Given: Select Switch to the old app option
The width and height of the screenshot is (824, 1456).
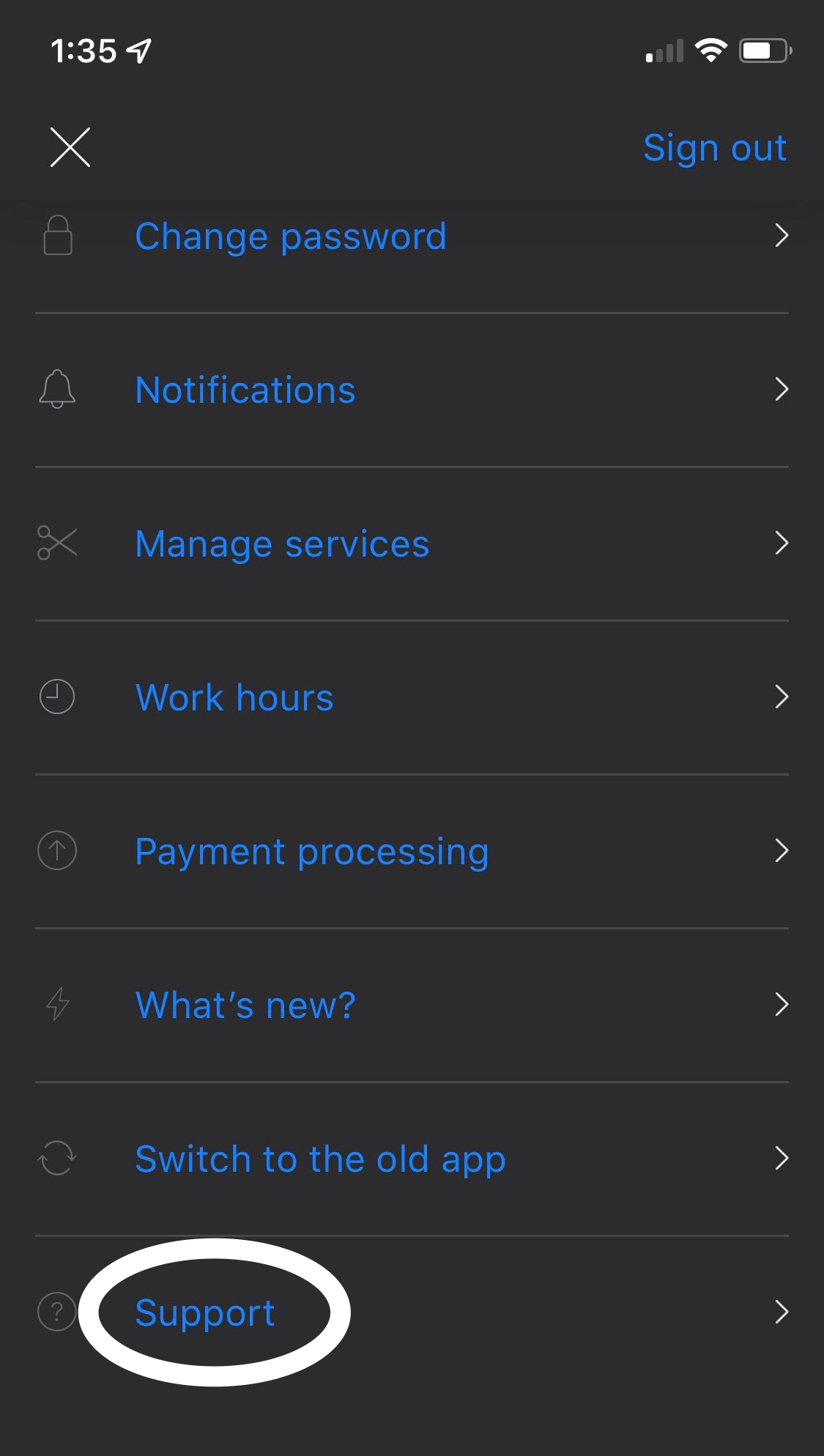Looking at the screenshot, I should pyautogui.click(x=319, y=1158).
